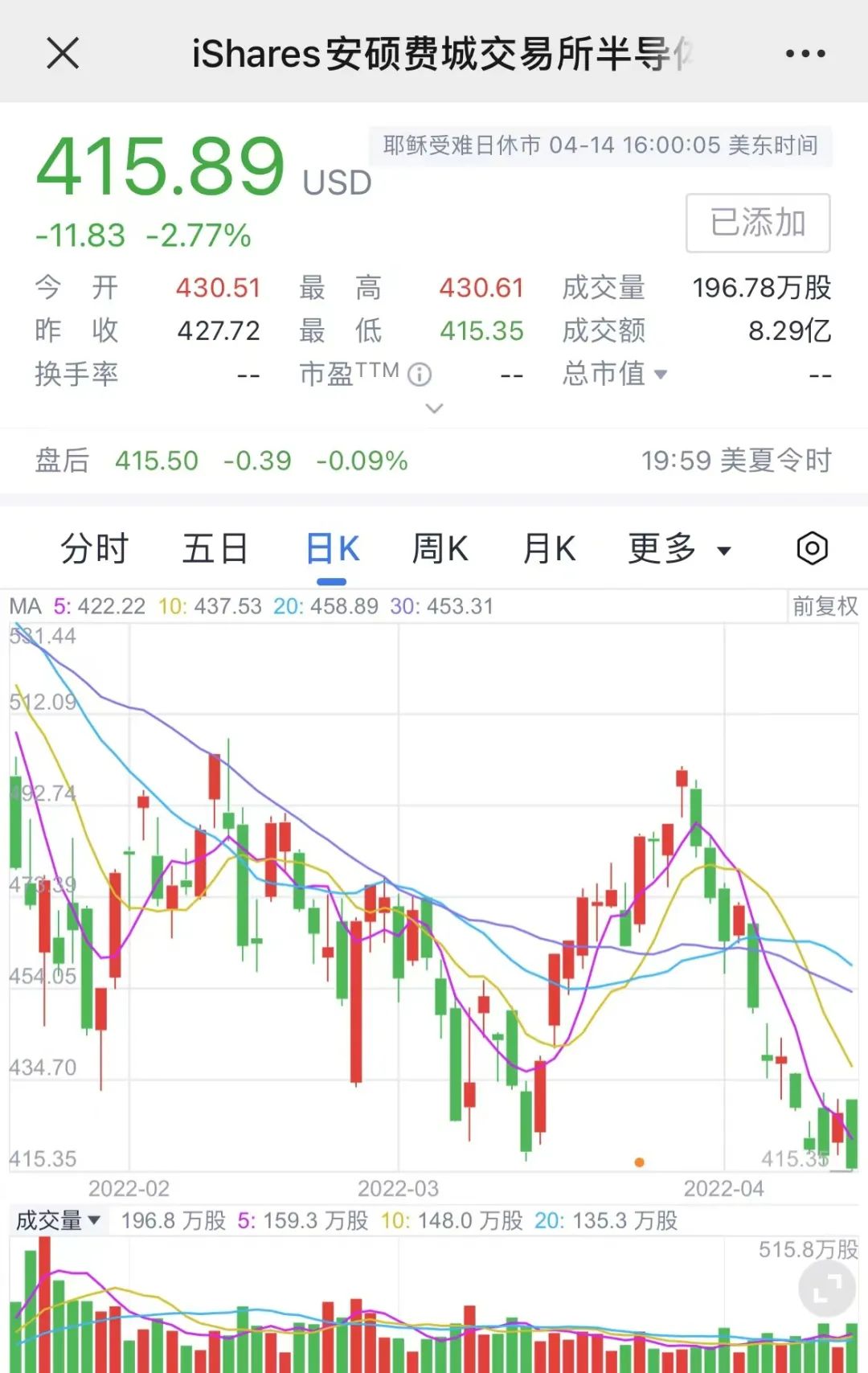Open the 成交量 indicator dropdown

58,1220
